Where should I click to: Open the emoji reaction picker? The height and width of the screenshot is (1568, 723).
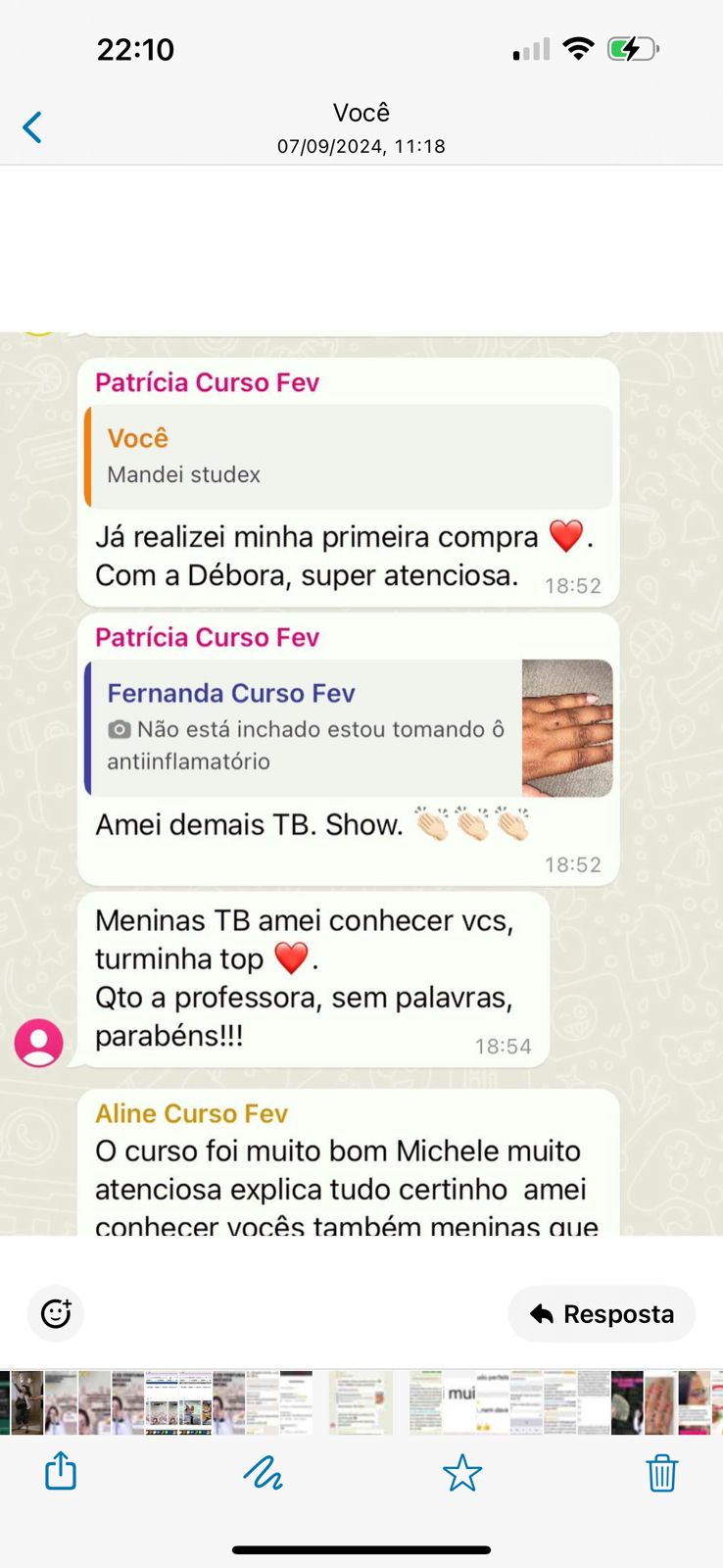click(56, 1313)
